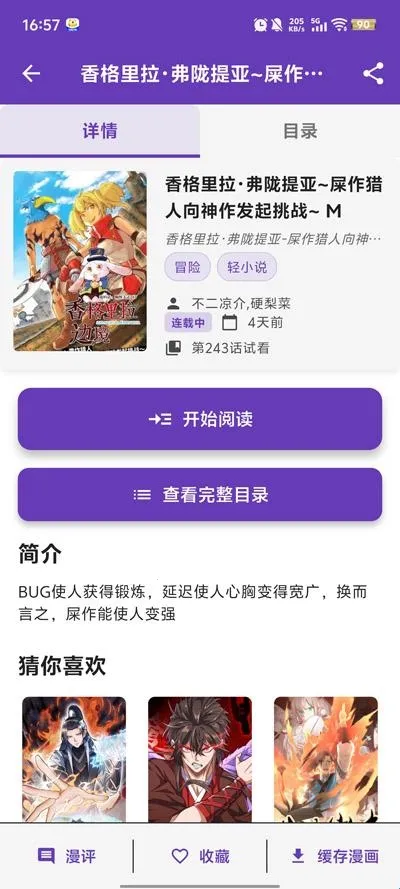Open 漫评 comments section
The height and width of the screenshot is (889, 400).
66,856
